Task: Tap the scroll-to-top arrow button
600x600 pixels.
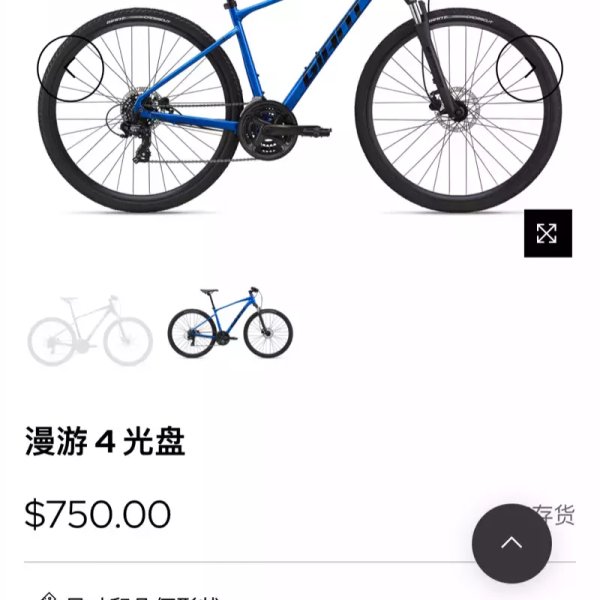Action: point(511,543)
